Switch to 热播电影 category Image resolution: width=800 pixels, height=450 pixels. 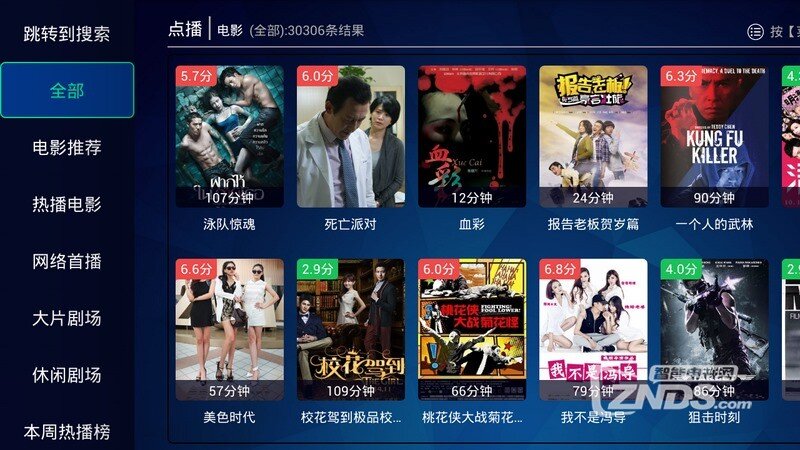[67, 204]
